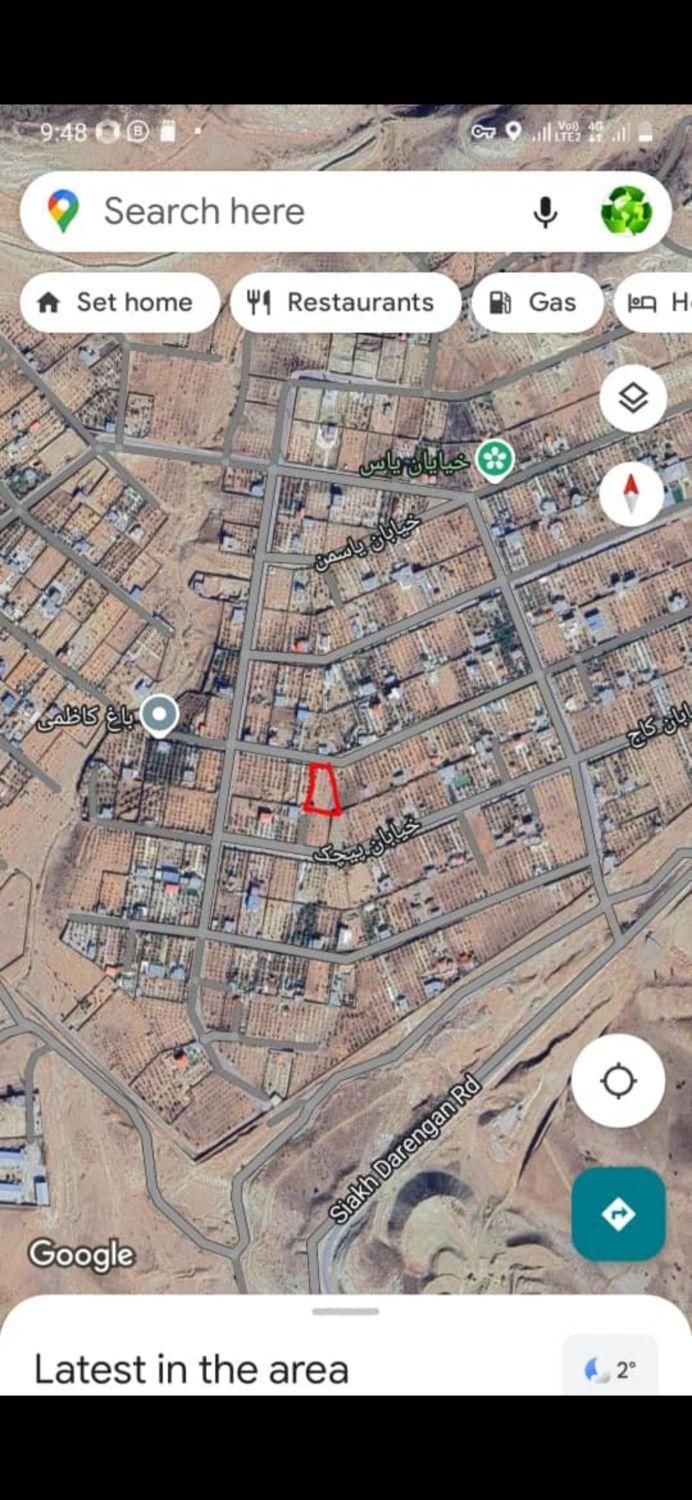The width and height of the screenshot is (692, 1500).
Task: Tap the Set home chip
Action: coord(120,302)
